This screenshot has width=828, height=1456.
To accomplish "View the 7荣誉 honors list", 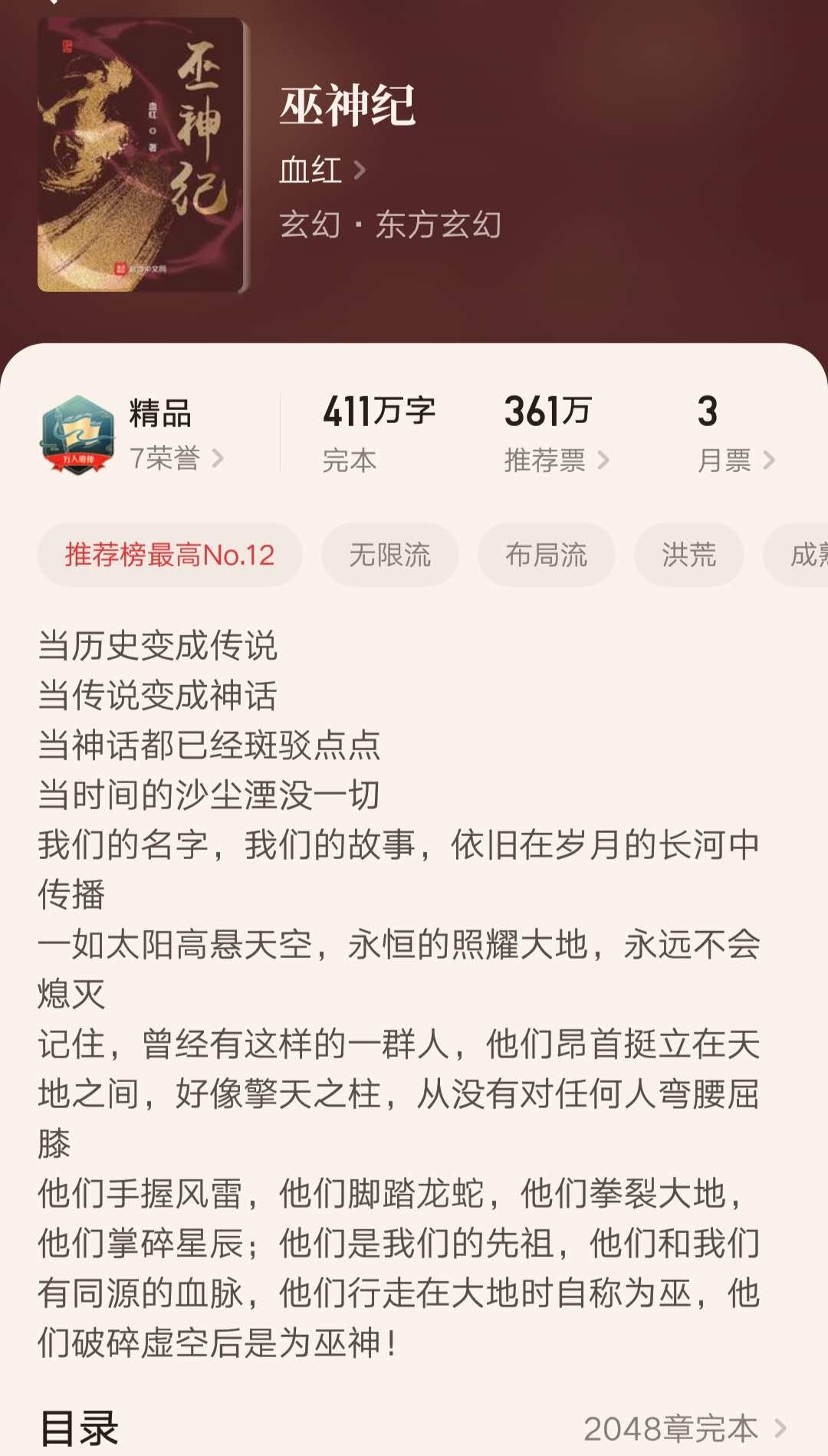I will pyautogui.click(x=176, y=458).
